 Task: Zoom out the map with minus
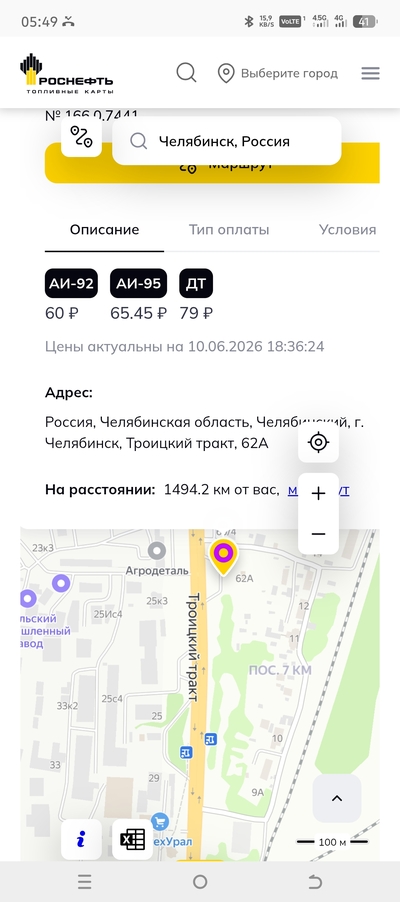click(x=318, y=534)
